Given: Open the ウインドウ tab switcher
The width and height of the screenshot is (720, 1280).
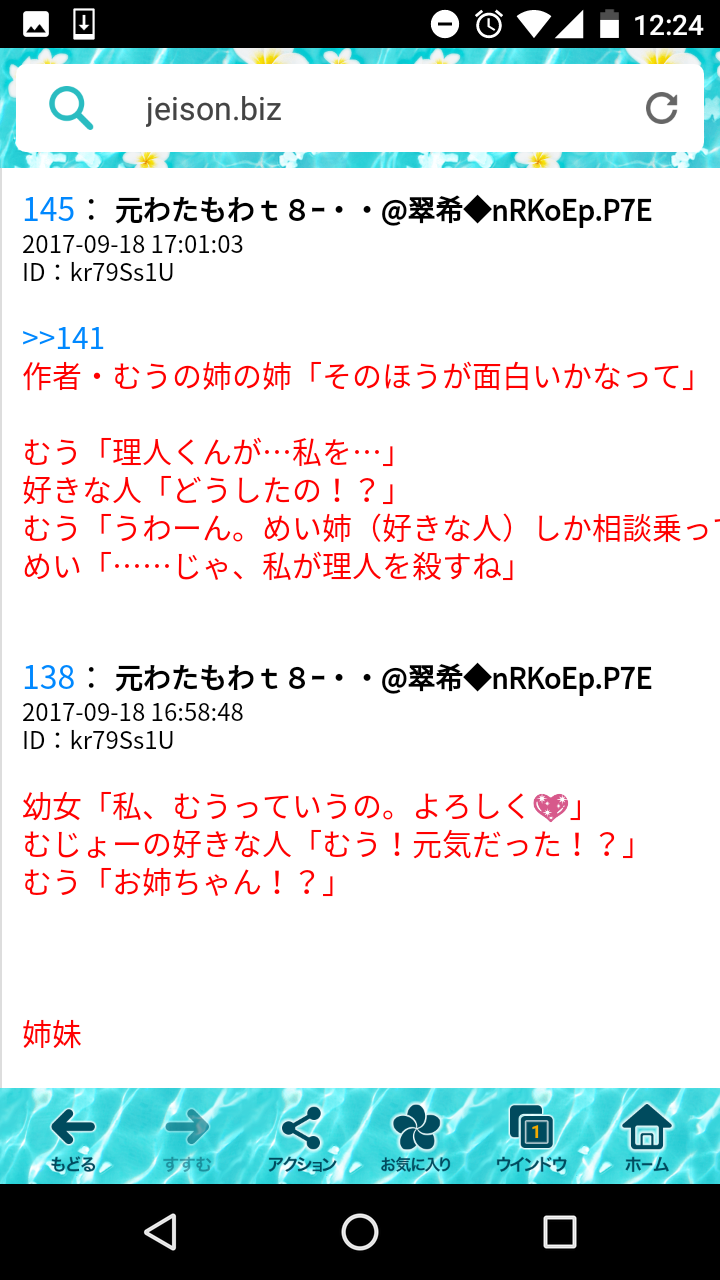Looking at the screenshot, I should [531, 1138].
